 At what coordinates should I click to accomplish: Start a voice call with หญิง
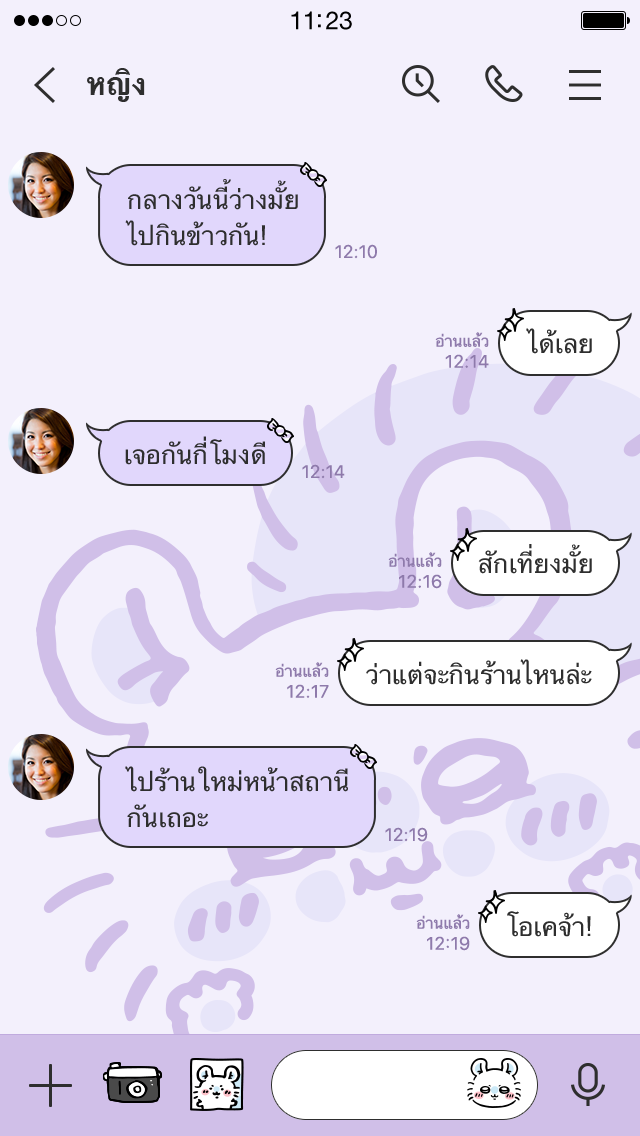coord(503,85)
